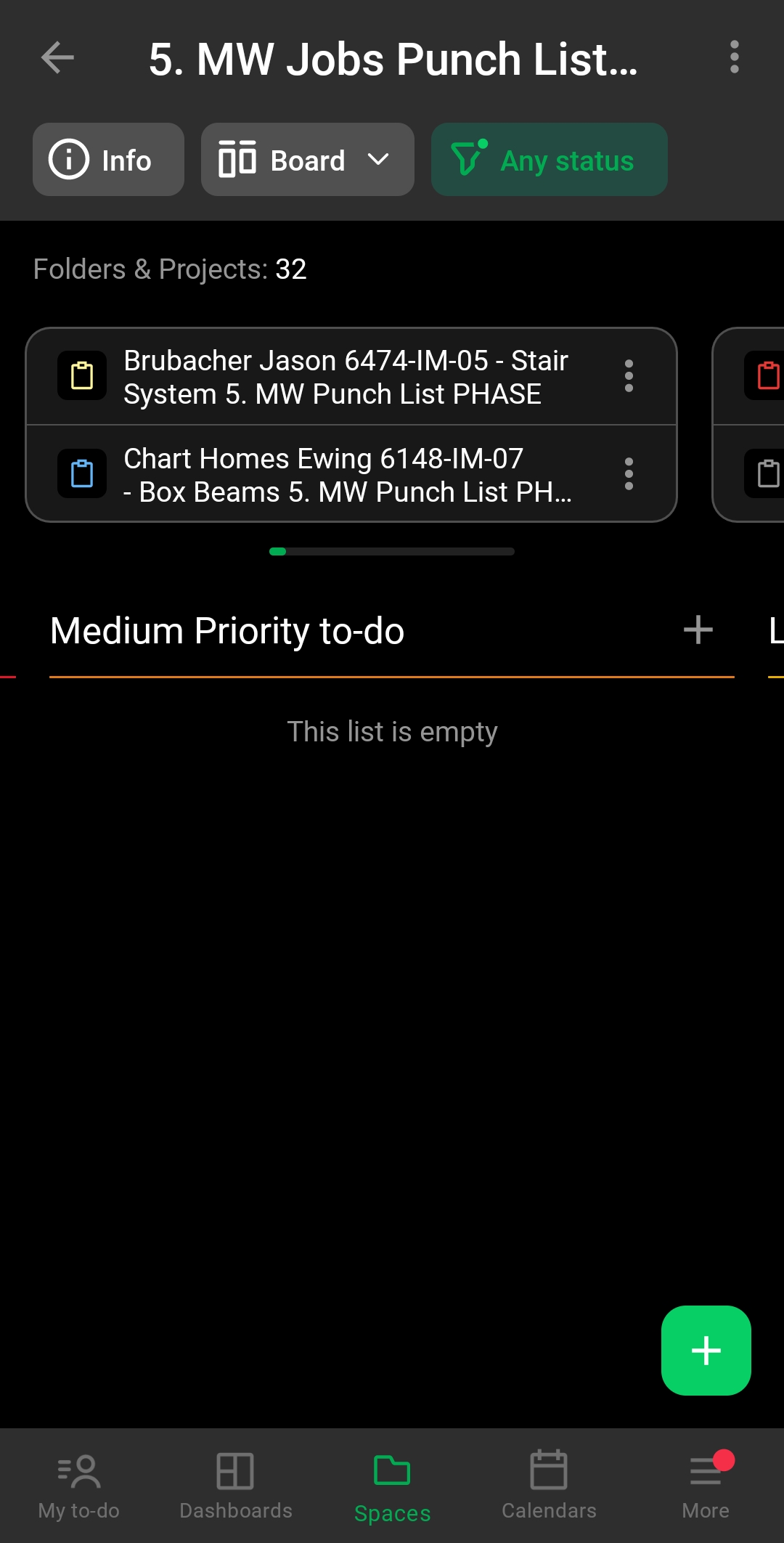The image size is (784, 1543).
Task: Open options for Brubacher Jason project
Action: [x=629, y=376]
